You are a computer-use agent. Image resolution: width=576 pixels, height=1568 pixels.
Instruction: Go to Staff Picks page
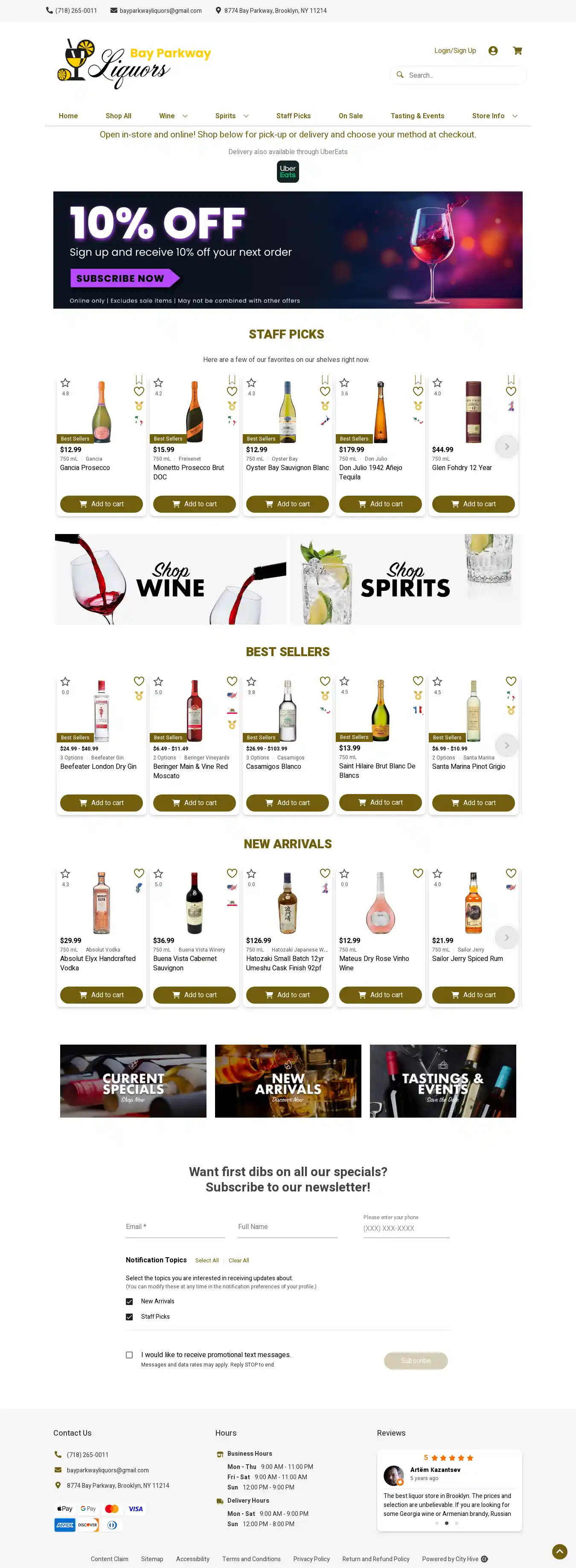click(293, 116)
